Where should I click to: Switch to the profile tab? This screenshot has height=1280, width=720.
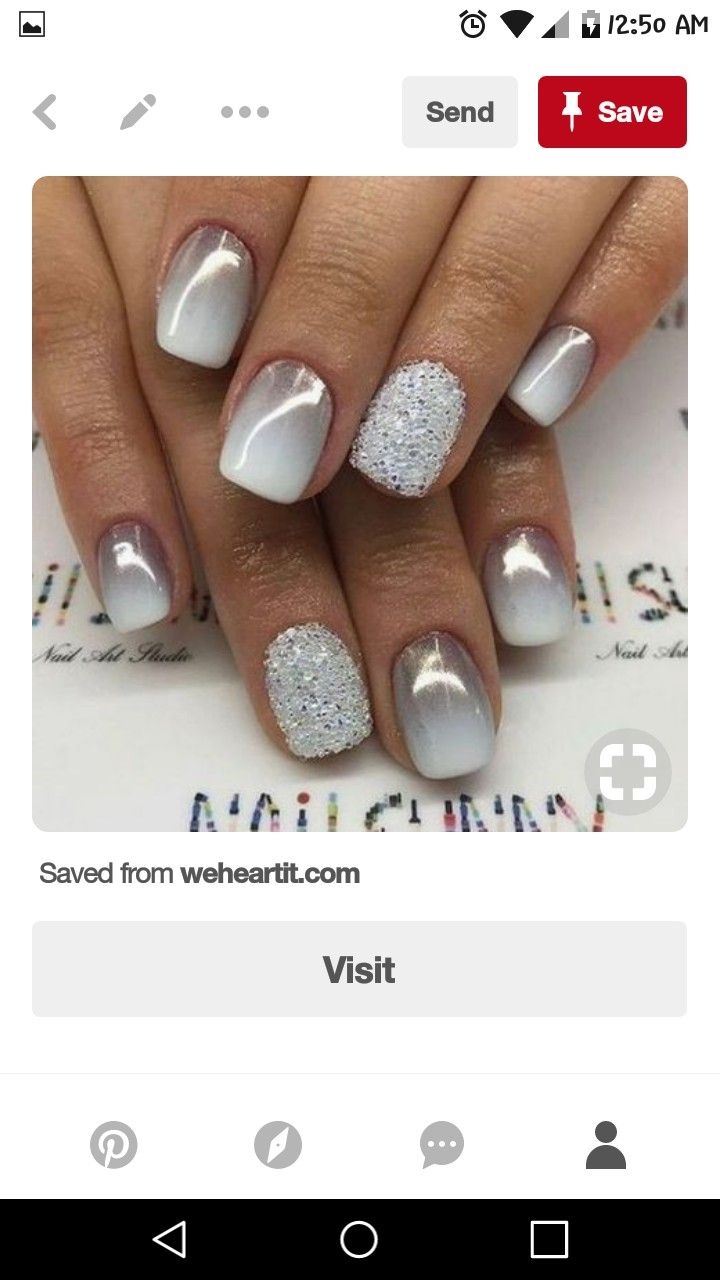(x=606, y=1145)
